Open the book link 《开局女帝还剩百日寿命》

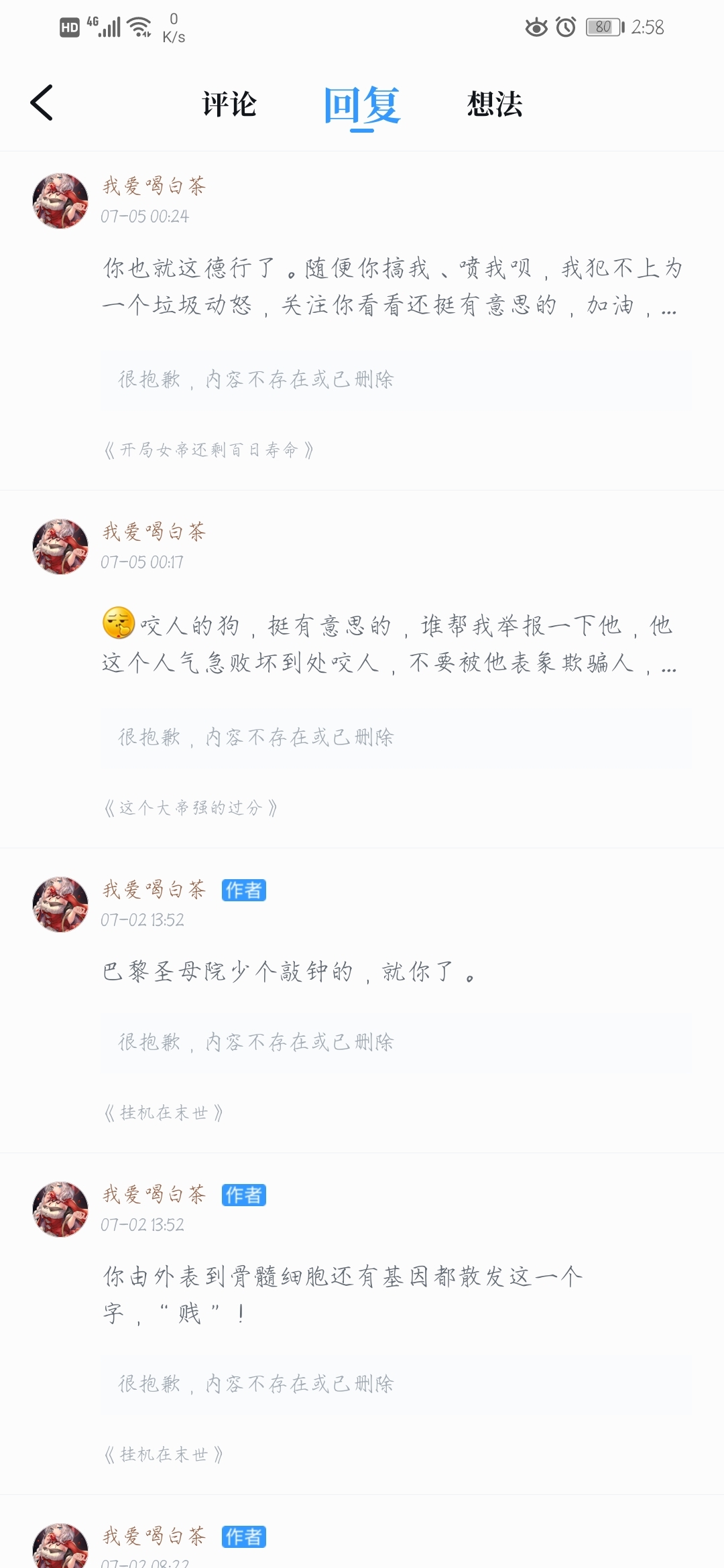coord(208,450)
